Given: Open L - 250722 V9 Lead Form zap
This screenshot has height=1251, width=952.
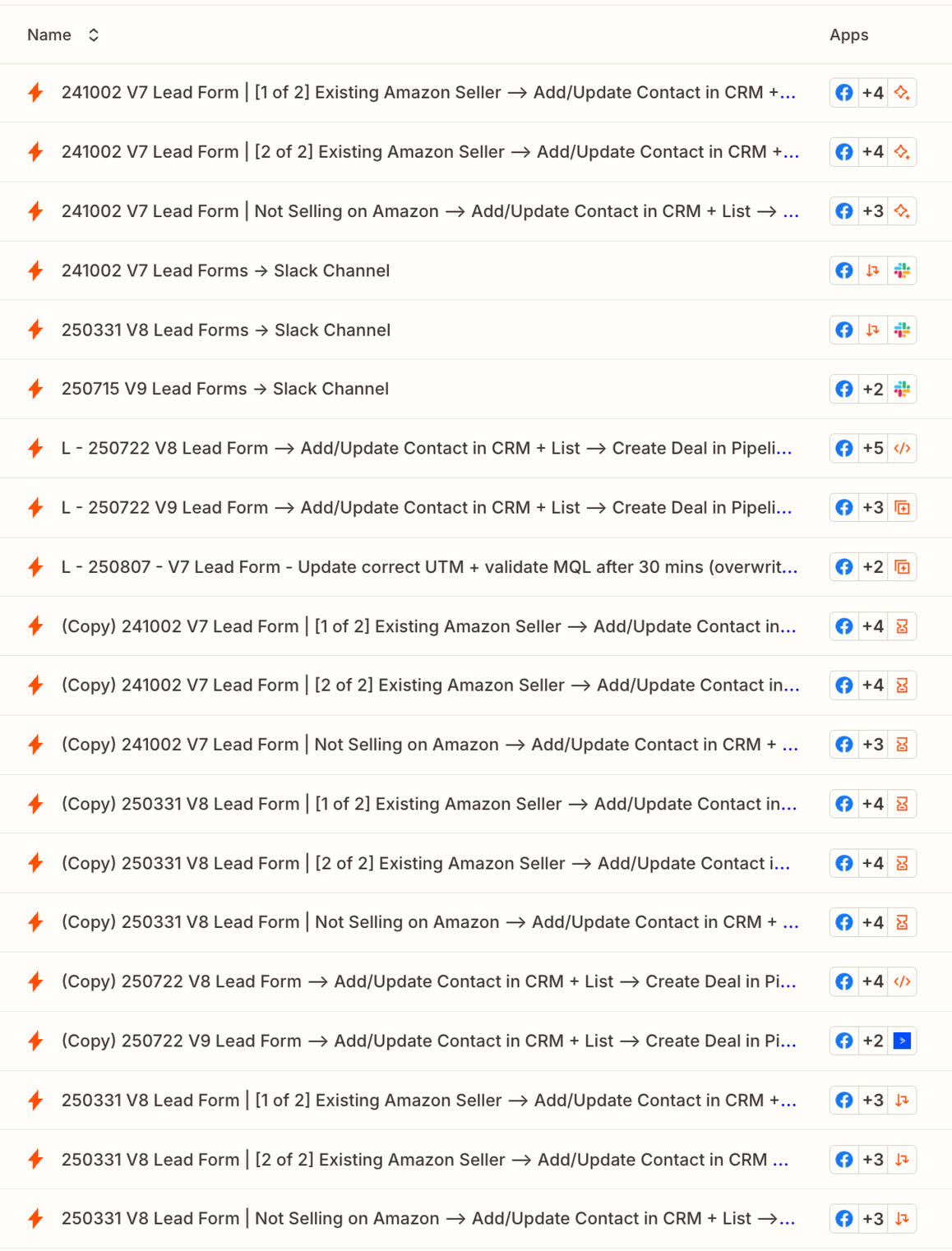Looking at the screenshot, I should point(426,507).
